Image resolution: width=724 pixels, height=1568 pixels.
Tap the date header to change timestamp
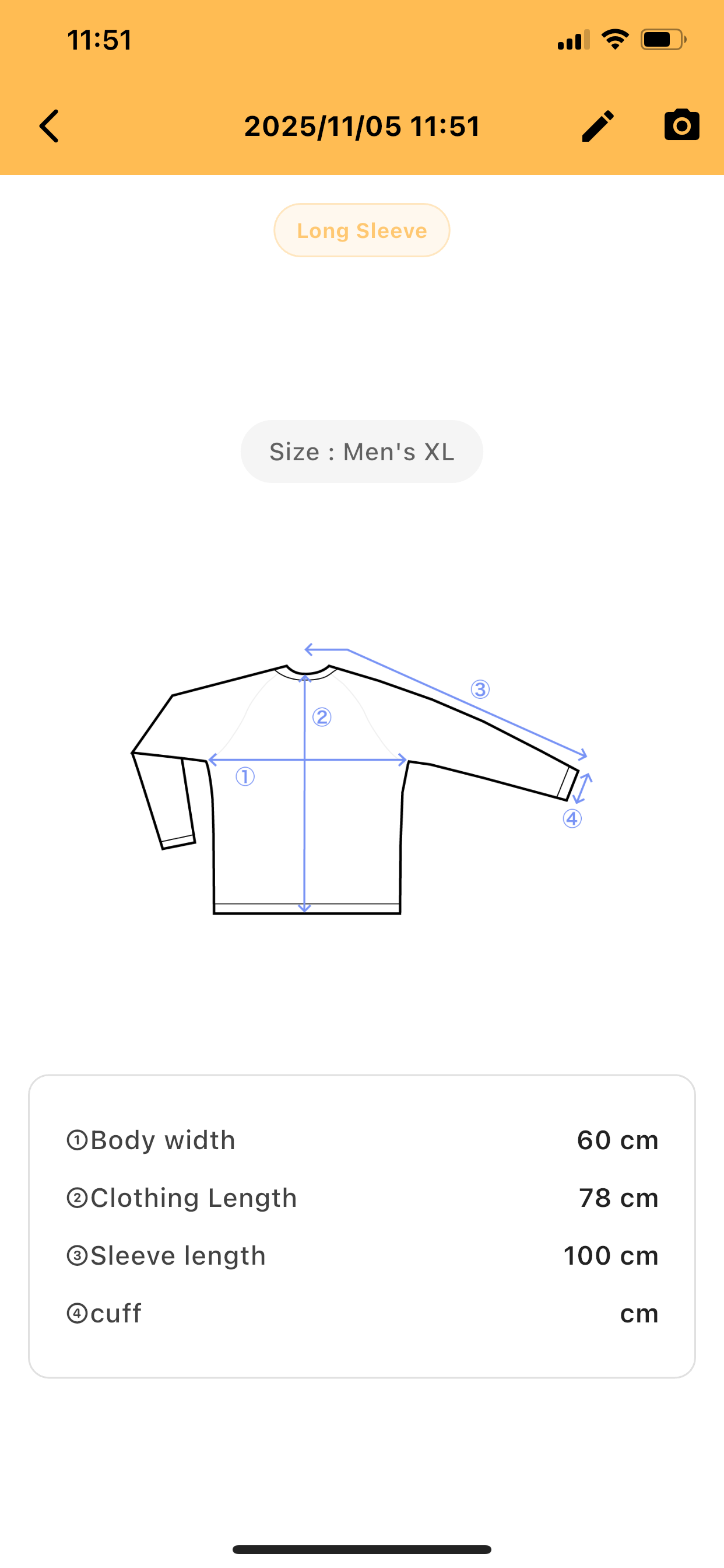tap(361, 126)
